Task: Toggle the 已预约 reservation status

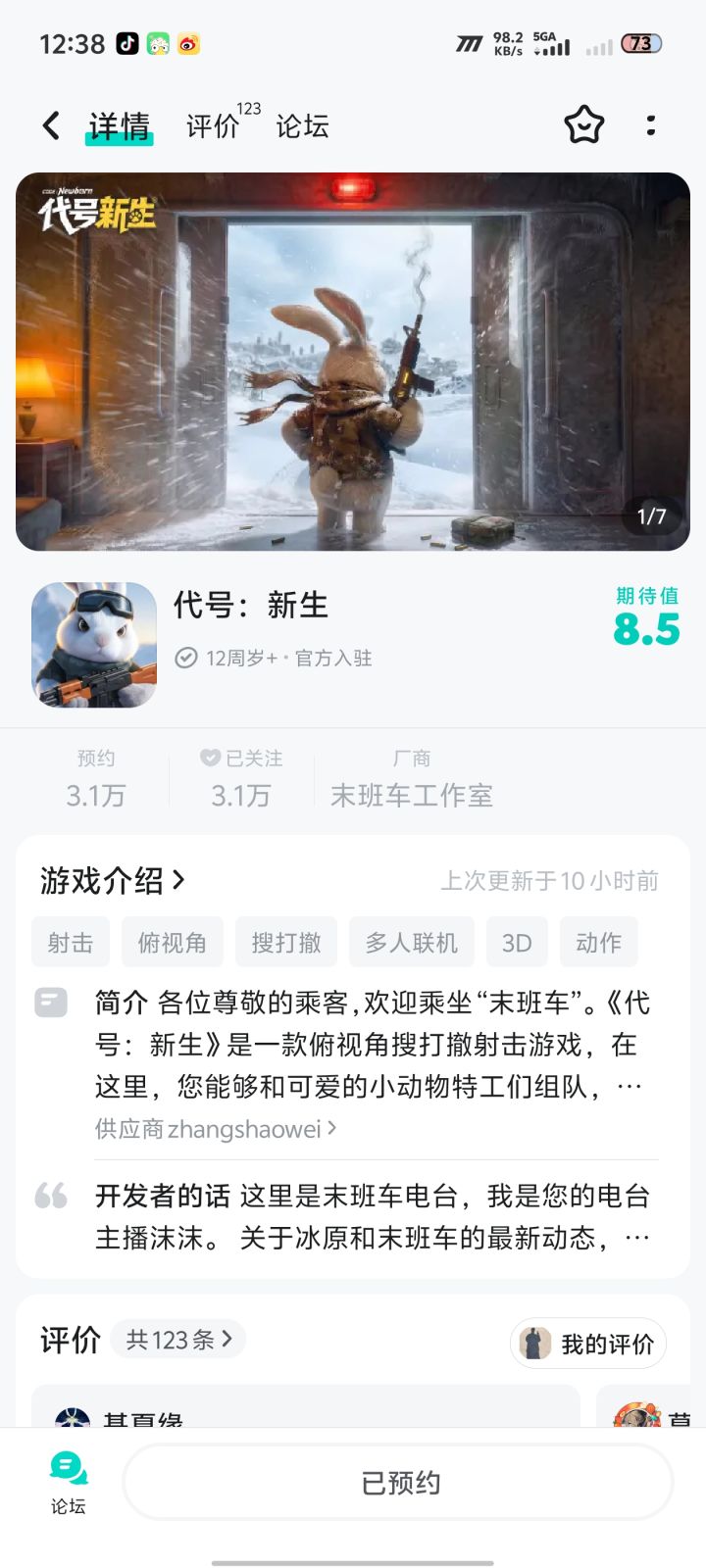Action: coord(397,1482)
